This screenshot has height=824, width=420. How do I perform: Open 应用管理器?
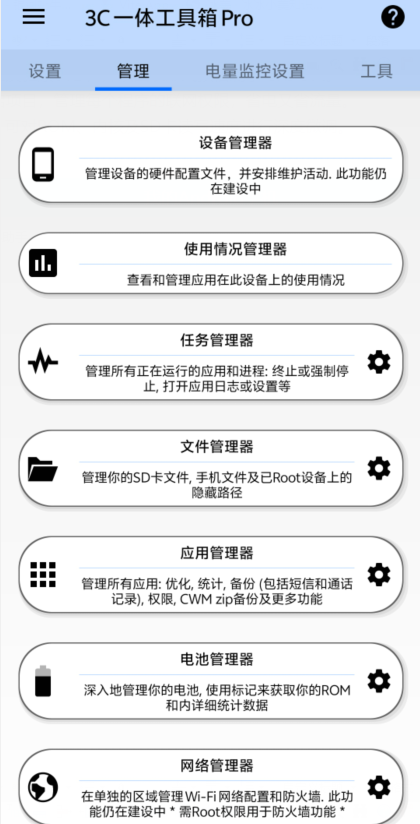(x=211, y=574)
